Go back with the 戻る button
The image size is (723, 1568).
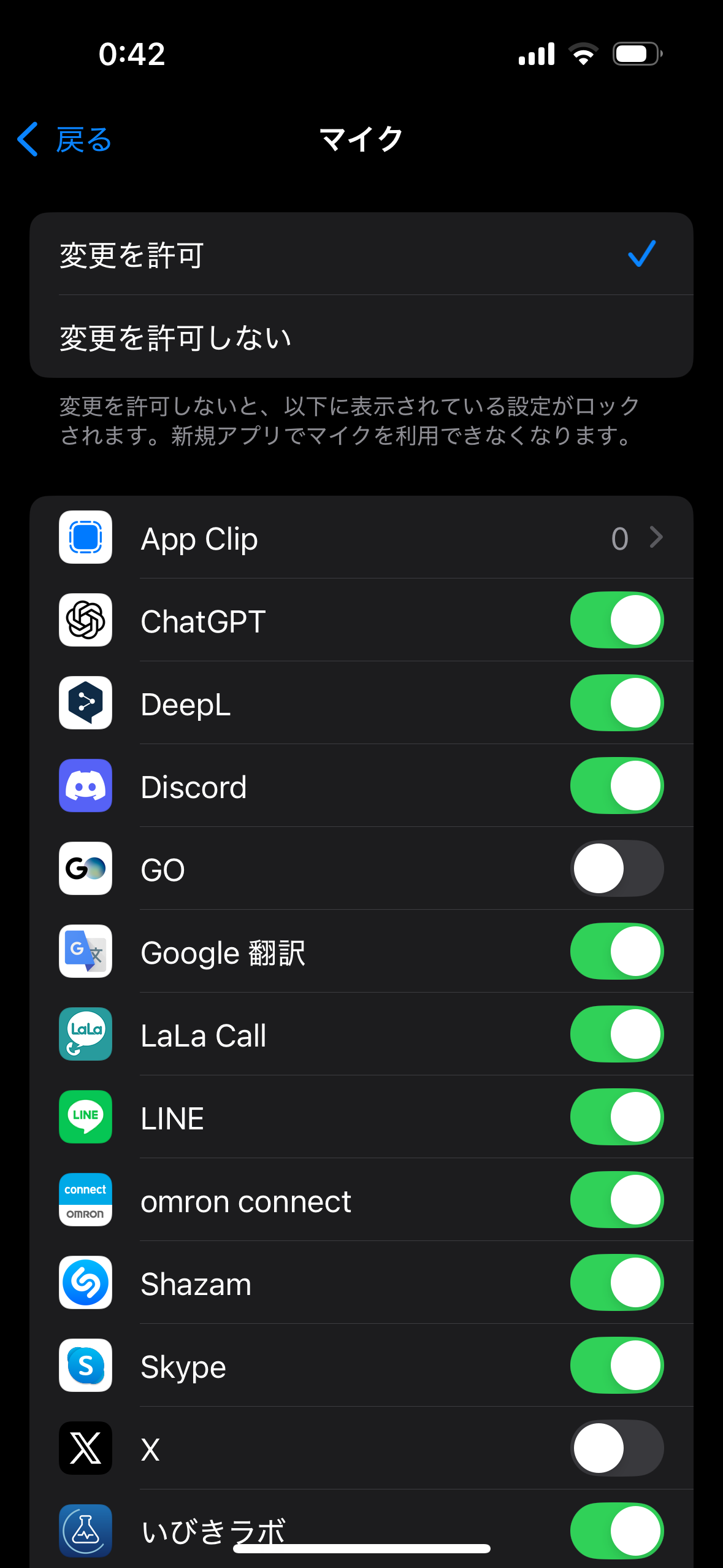[x=65, y=140]
